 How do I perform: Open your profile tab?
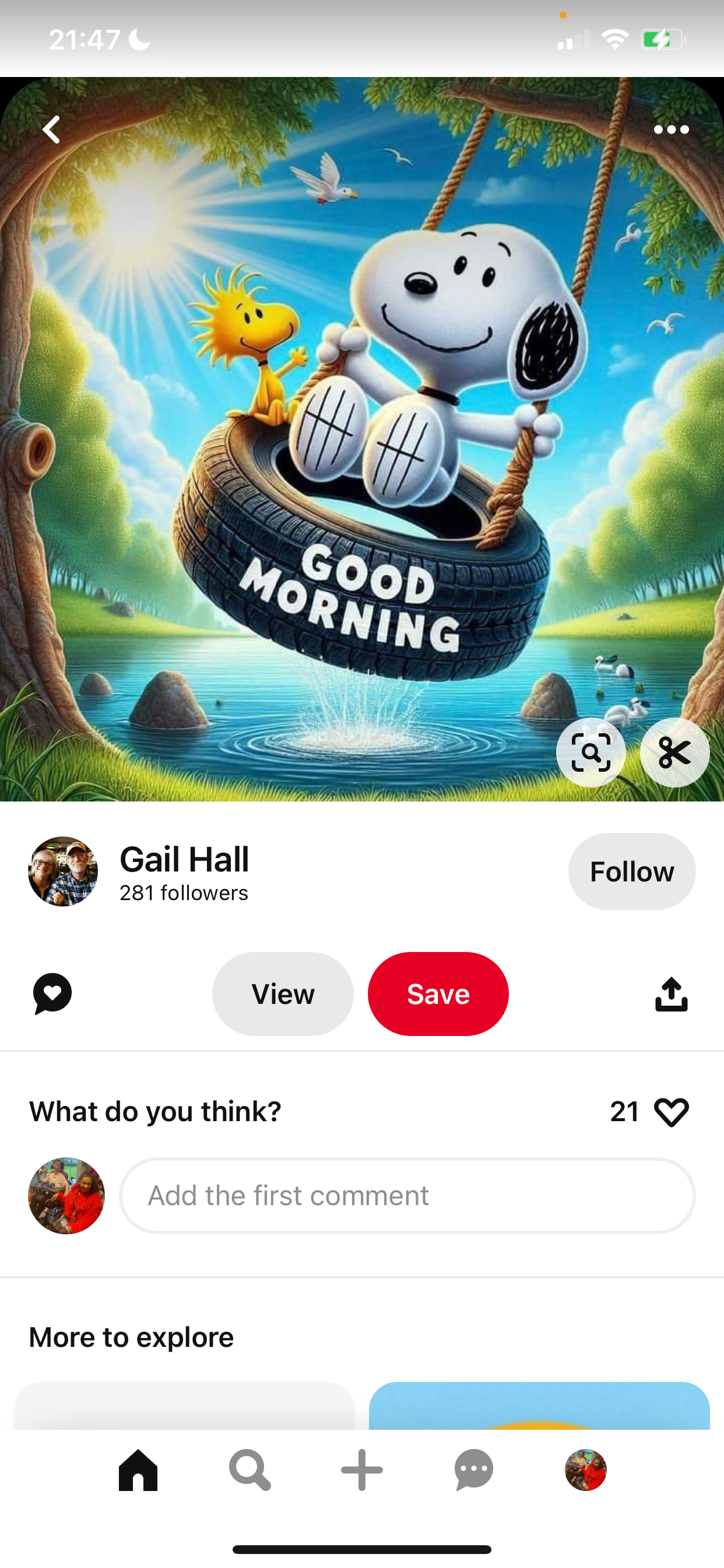point(585,1470)
